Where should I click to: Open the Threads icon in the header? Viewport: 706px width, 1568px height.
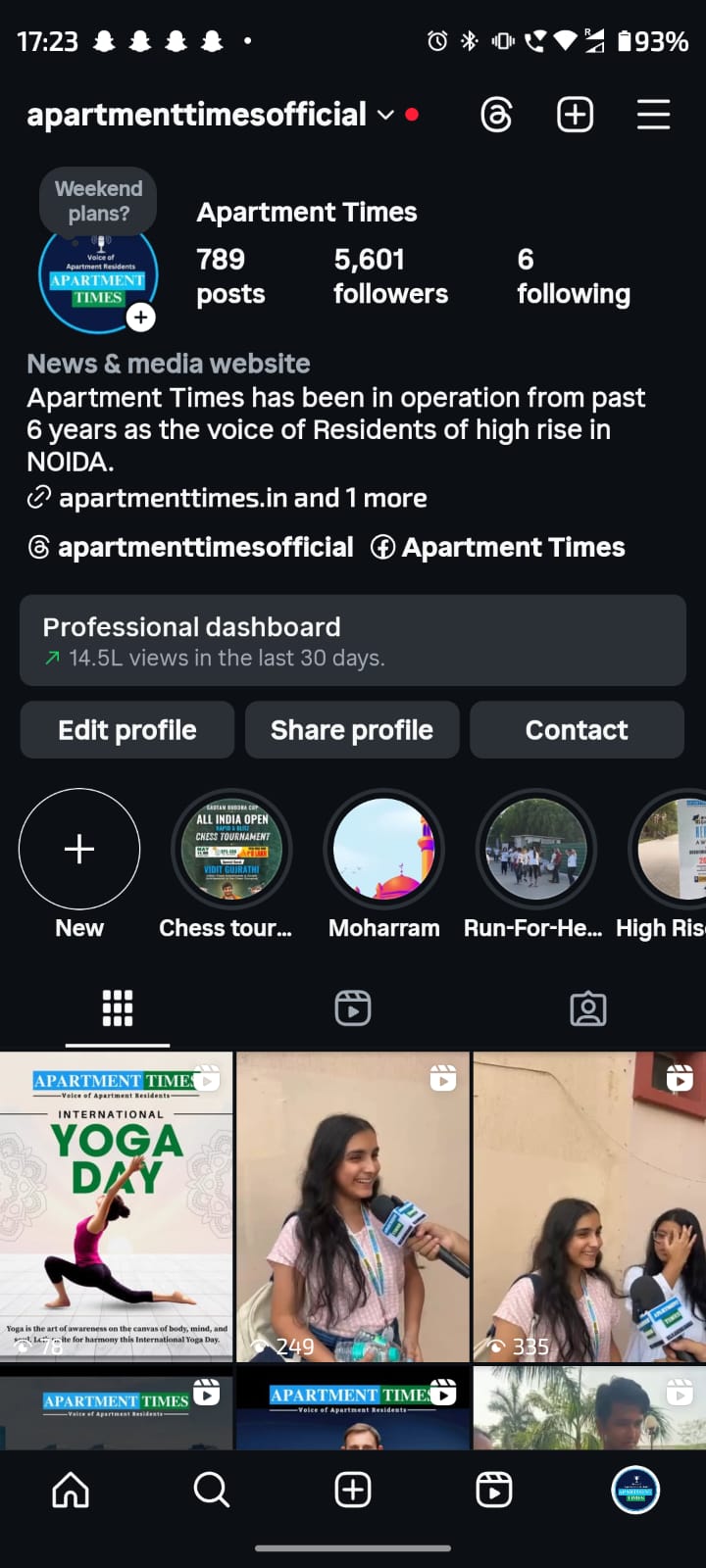(496, 115)
